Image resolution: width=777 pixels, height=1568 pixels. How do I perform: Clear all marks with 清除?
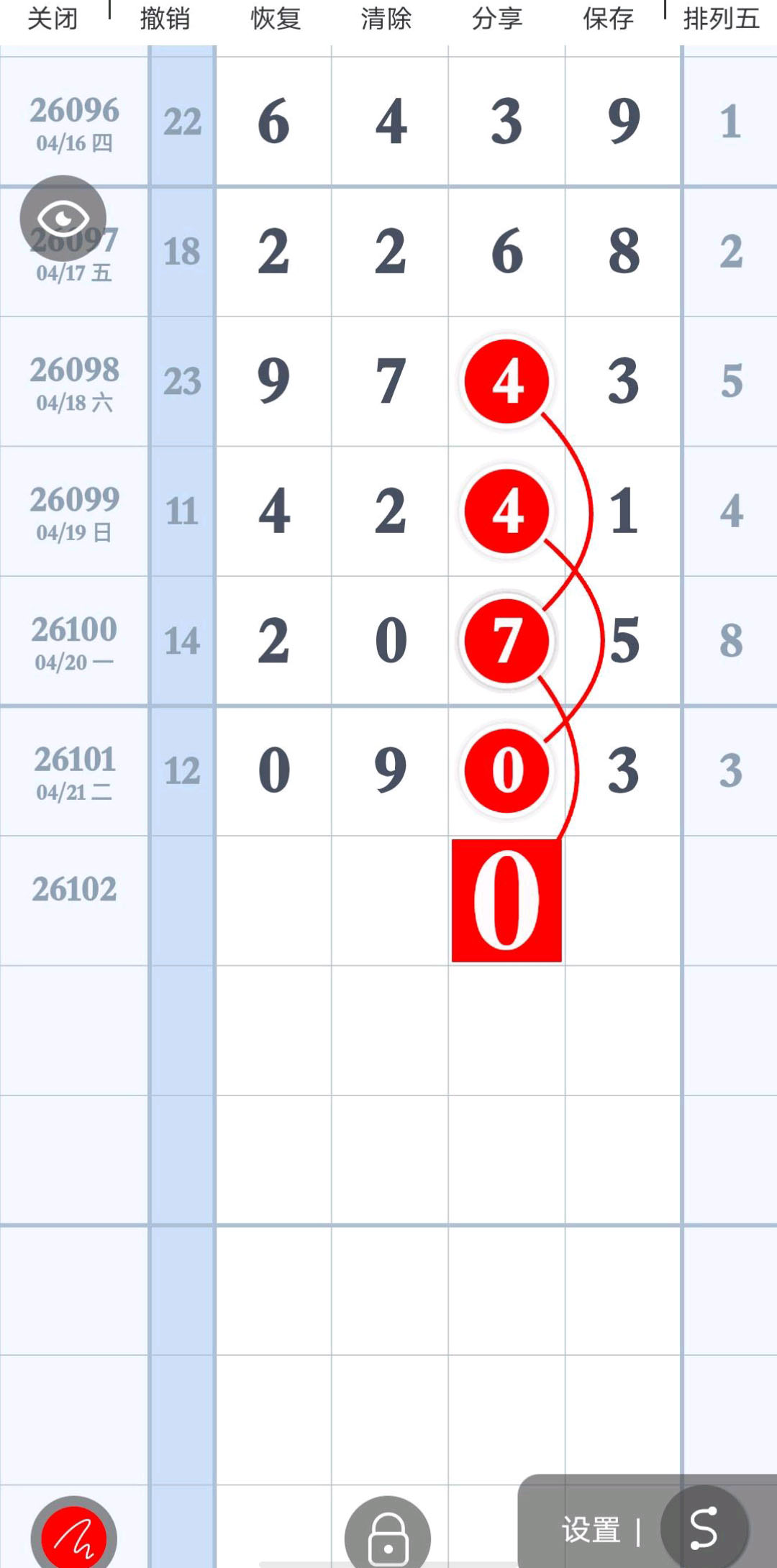(386, 19)
